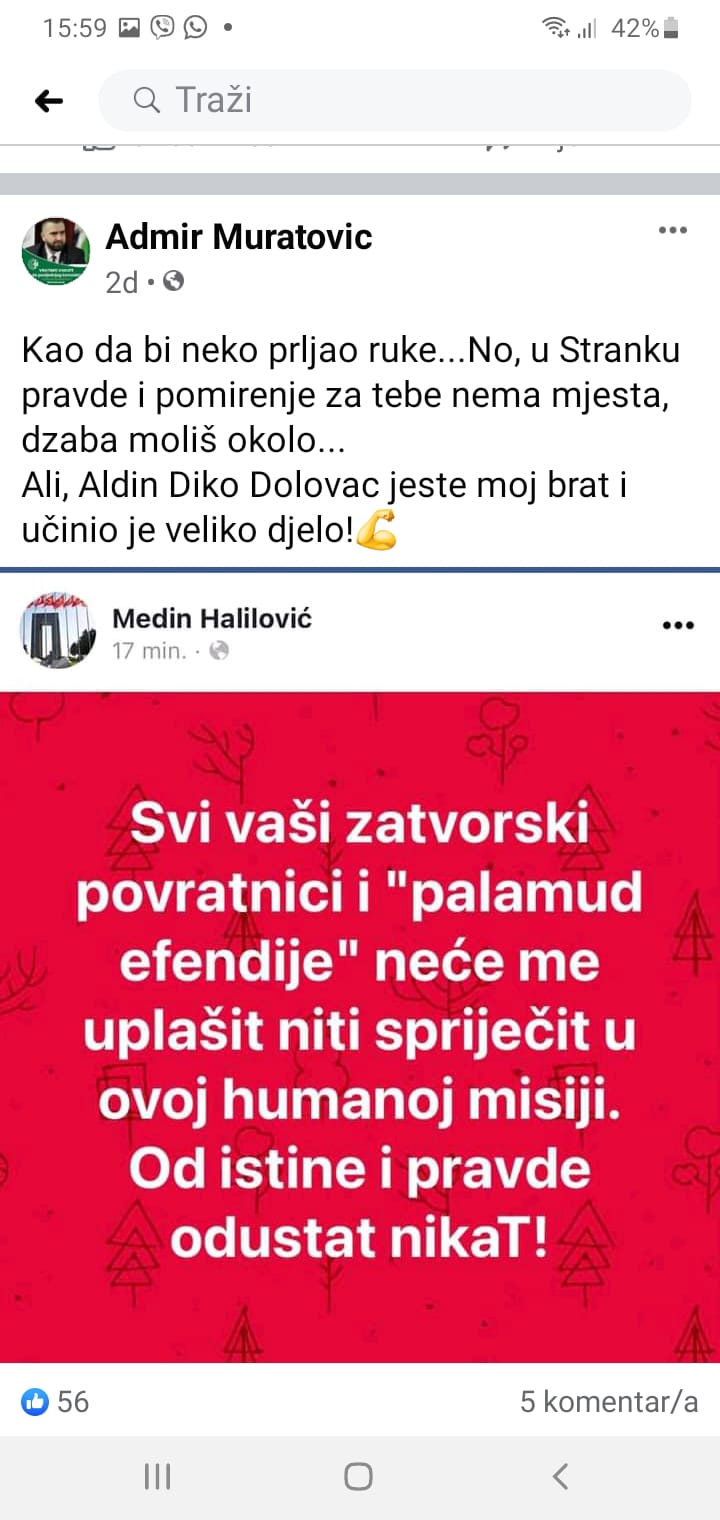Open the overflow menu on Admir Muratovic's post
Screen dimensions: 720x1520
pos(672,231)
